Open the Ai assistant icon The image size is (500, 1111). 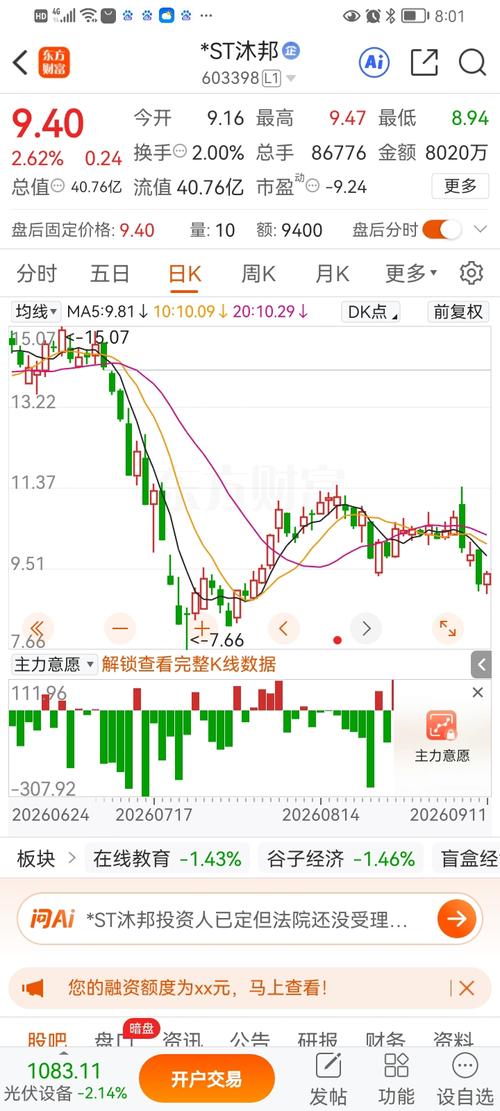(375, 63)
